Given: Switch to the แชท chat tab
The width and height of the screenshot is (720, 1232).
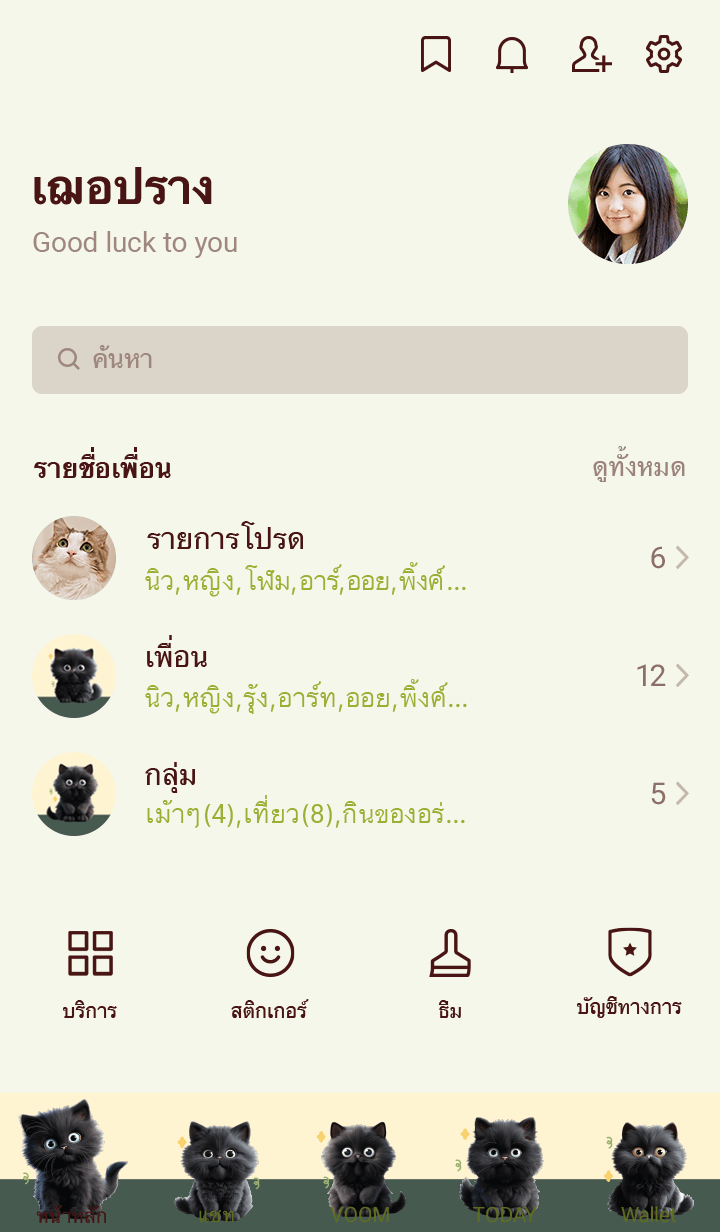Looking at the screenshot, I should tap(216, 1170).
